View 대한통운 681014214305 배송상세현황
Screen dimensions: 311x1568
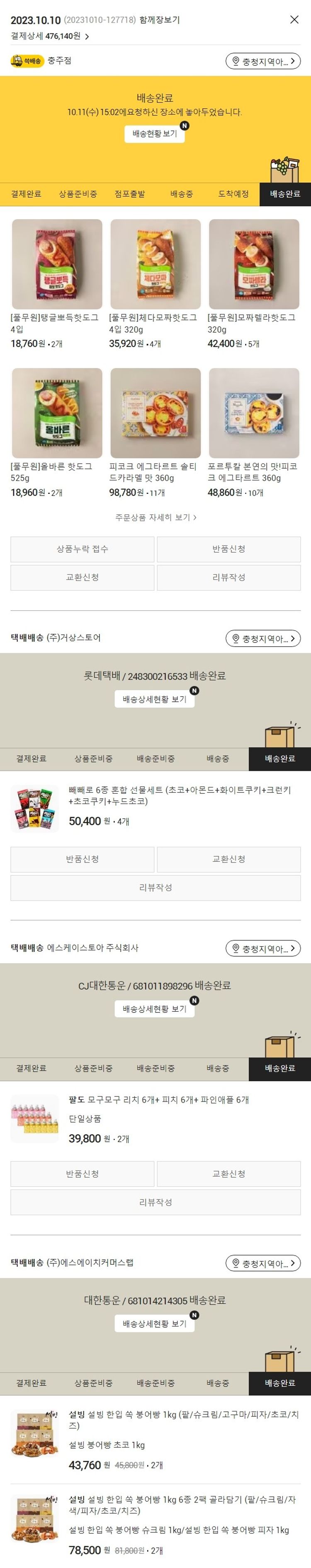154,1323
